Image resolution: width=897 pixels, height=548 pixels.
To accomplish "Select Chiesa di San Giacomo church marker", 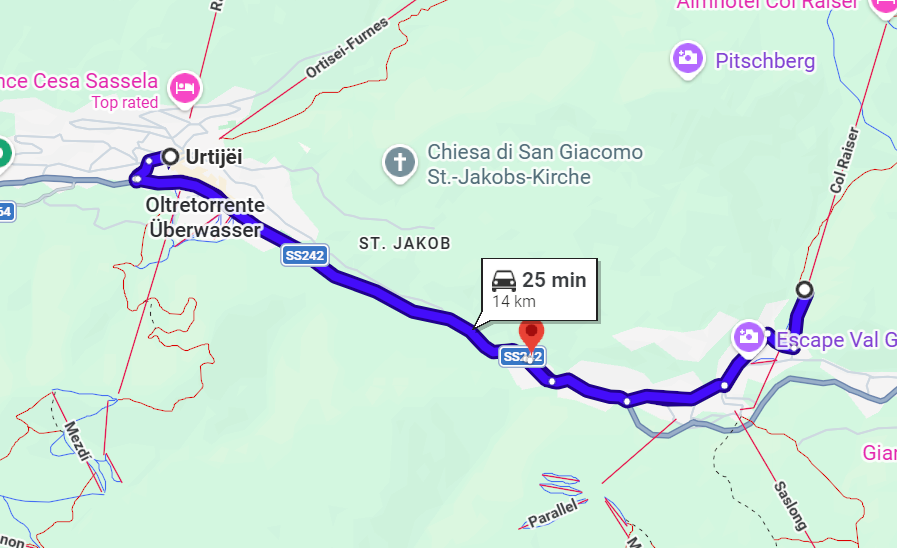I will tap(400, 161).
